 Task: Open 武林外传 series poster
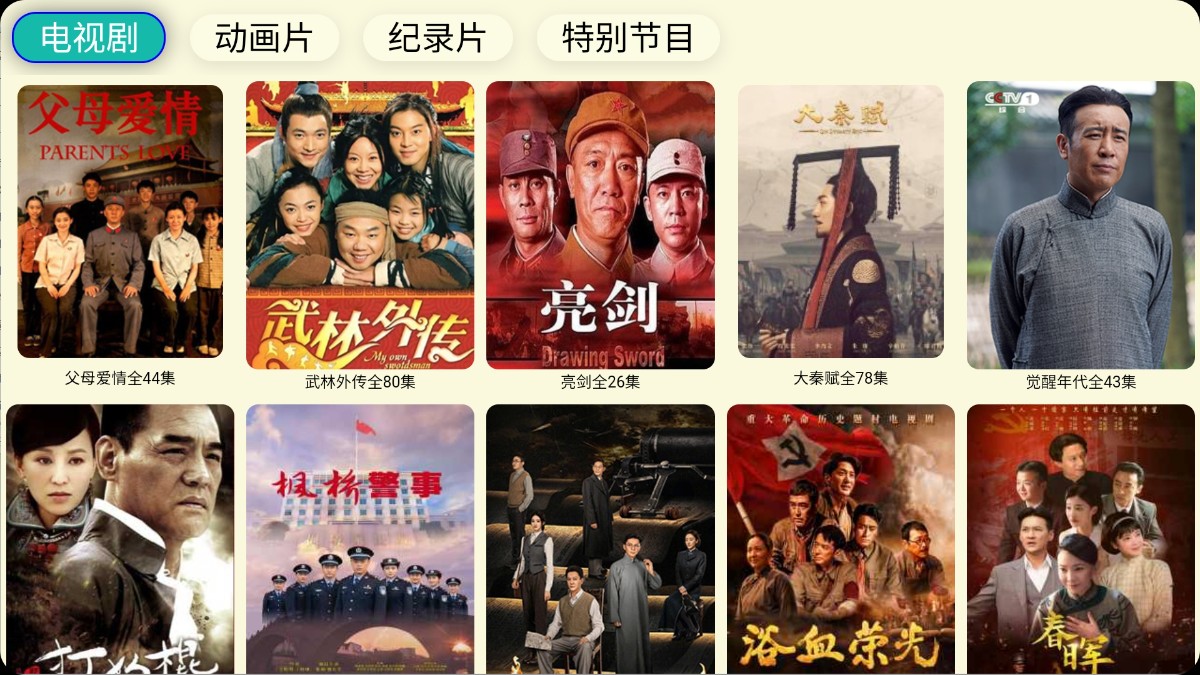tap(360, 225)
